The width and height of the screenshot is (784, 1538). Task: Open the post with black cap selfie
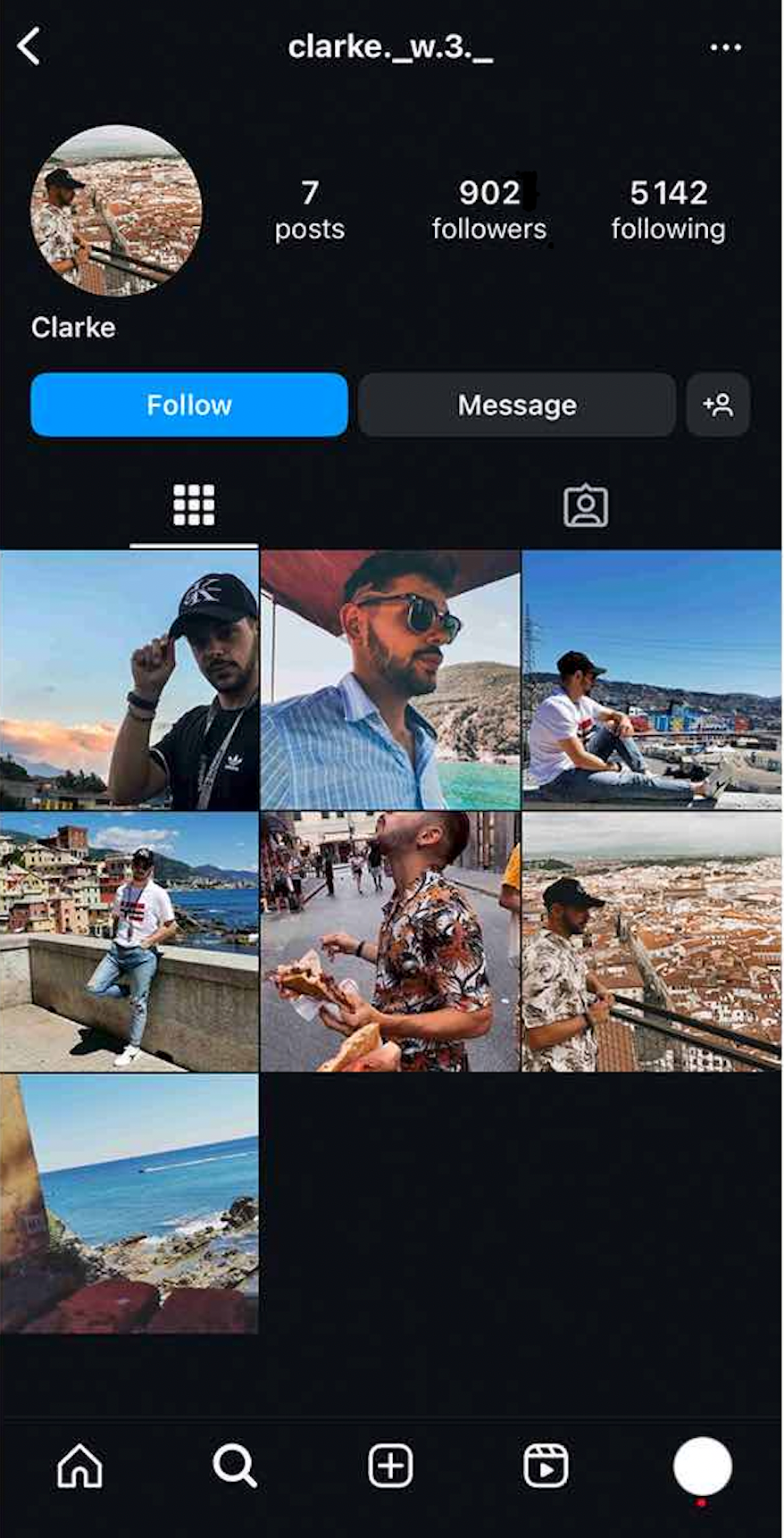click(129, 680)
